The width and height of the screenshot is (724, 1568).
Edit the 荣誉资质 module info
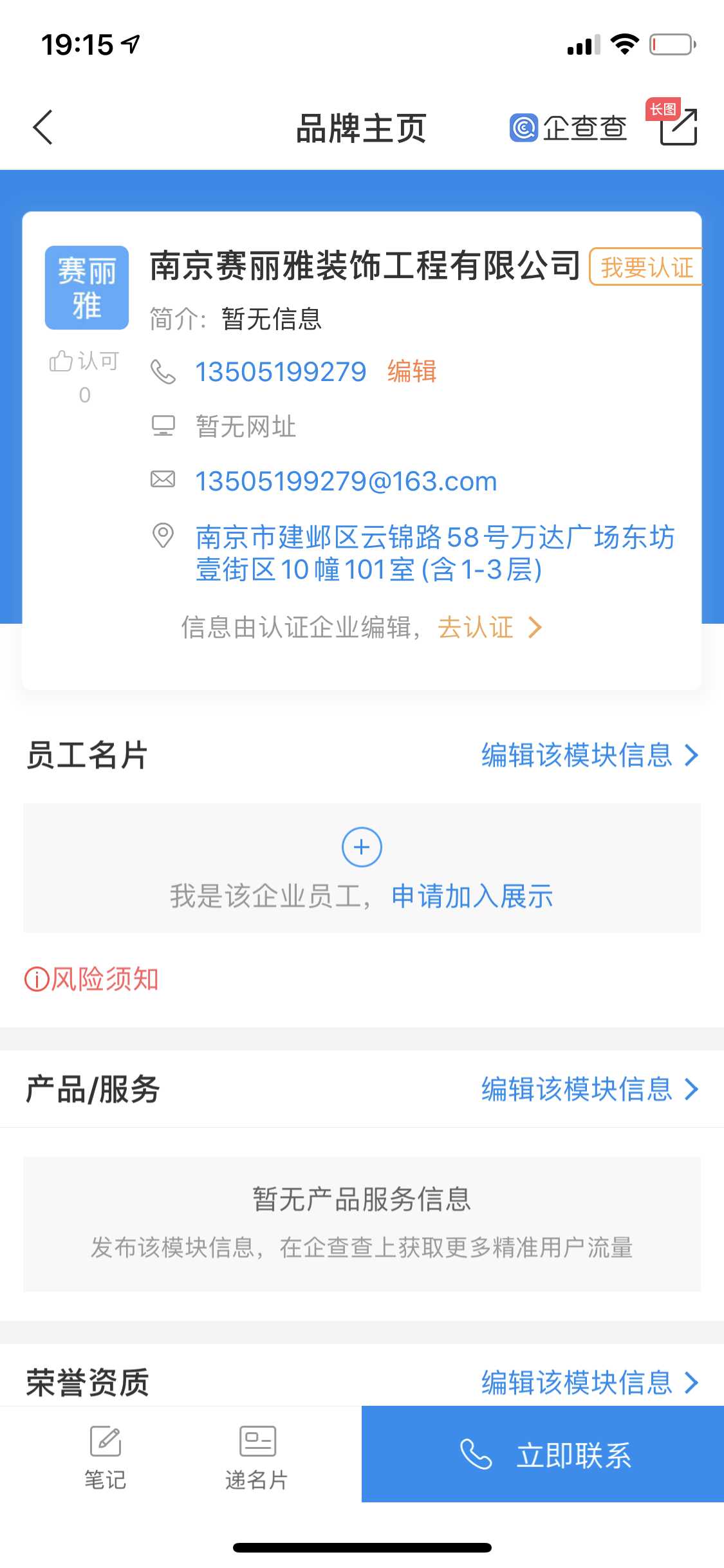(x=589, y=1382)
